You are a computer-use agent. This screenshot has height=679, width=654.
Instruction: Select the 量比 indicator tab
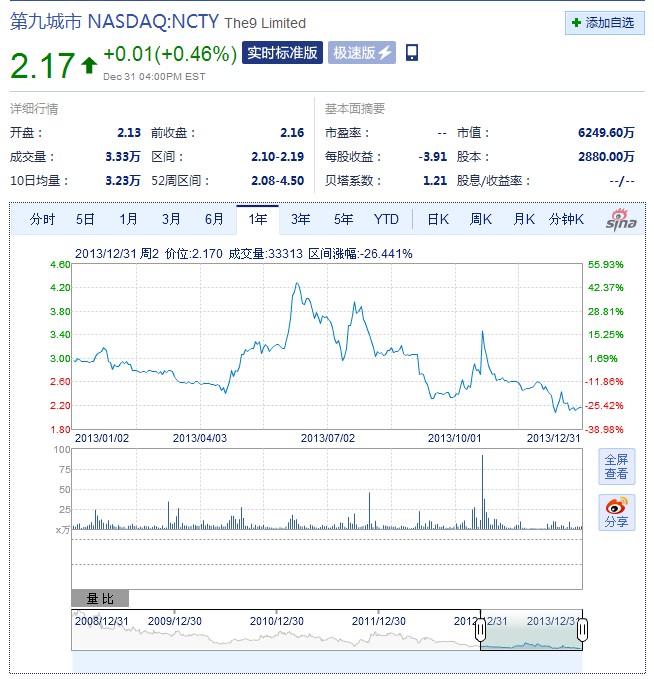99,599
